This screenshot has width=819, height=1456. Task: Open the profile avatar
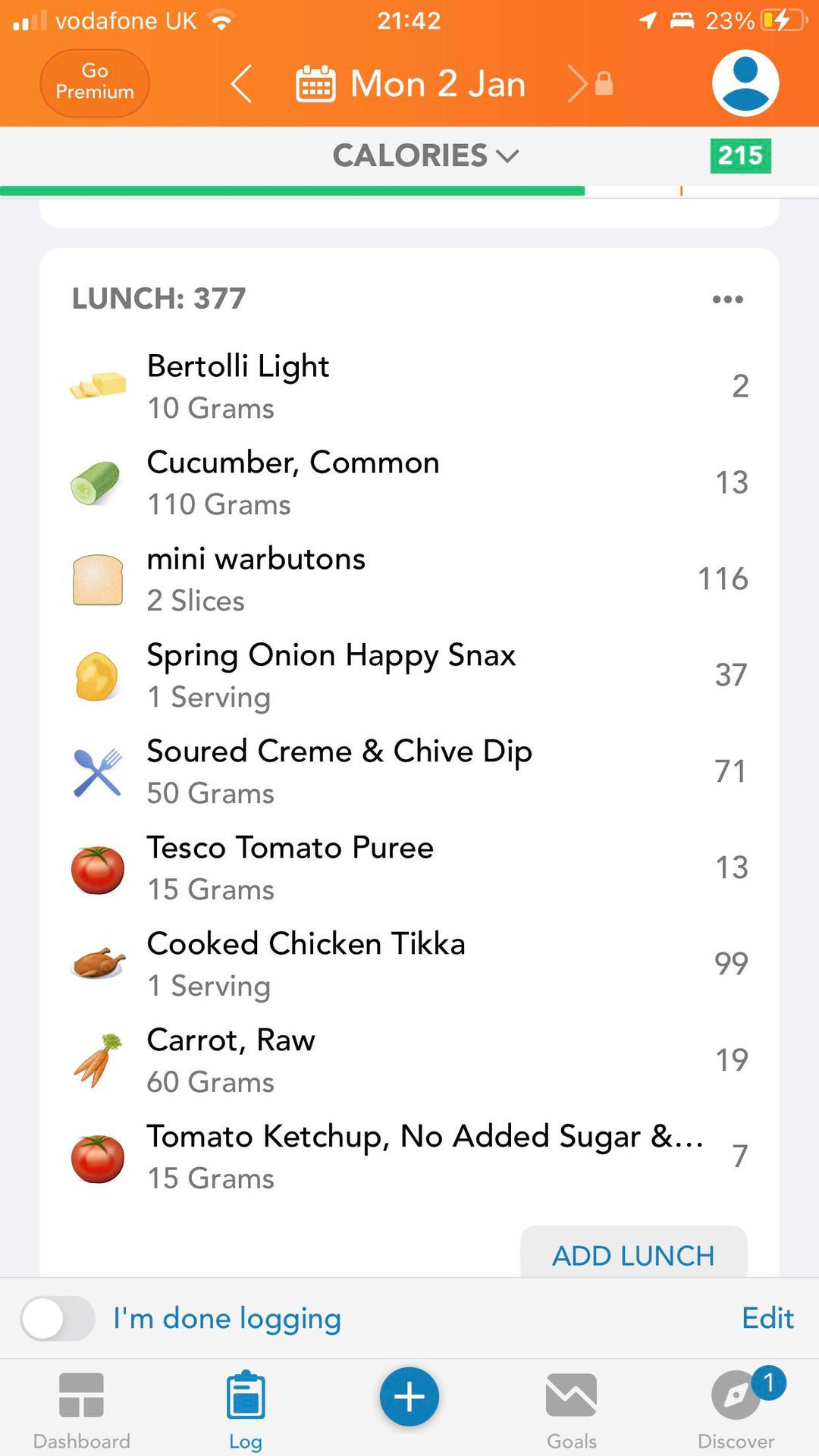point(745,83)
